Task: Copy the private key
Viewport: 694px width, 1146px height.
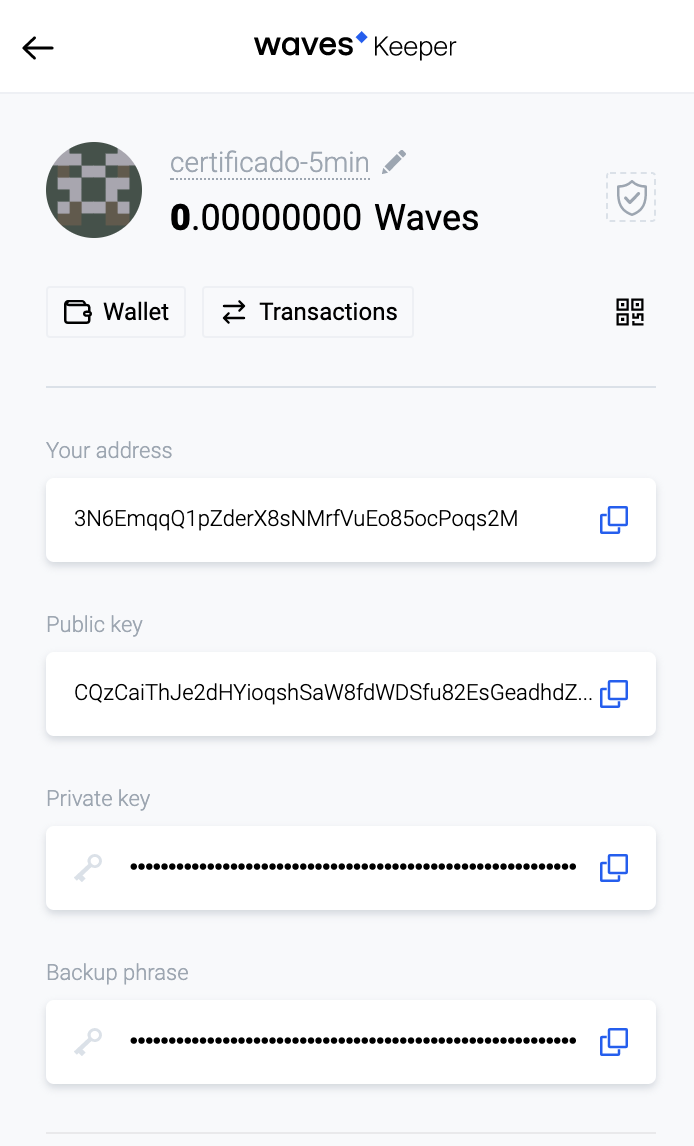Action: (614, 868)
